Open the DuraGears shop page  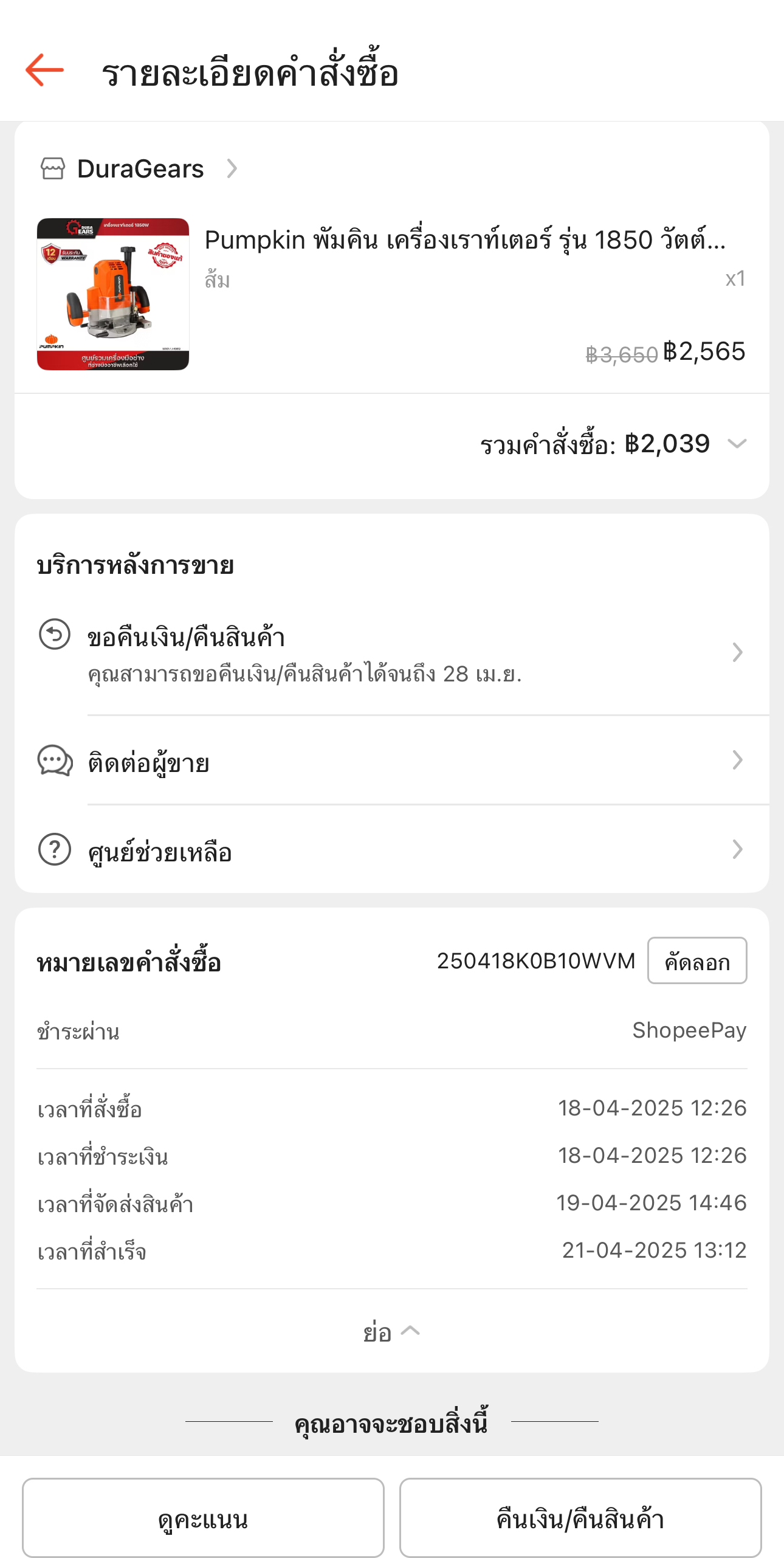tap(139, 168)
